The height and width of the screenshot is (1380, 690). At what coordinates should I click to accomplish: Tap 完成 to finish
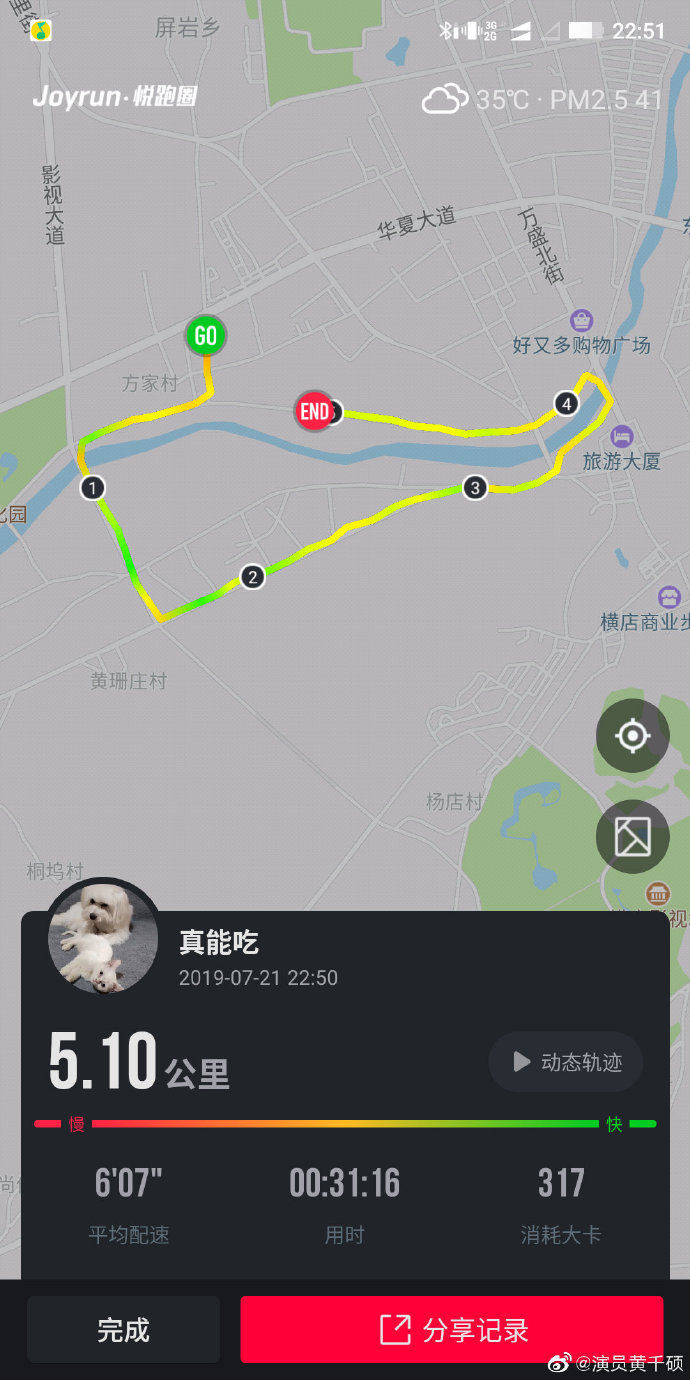[x=123, y=1329]
